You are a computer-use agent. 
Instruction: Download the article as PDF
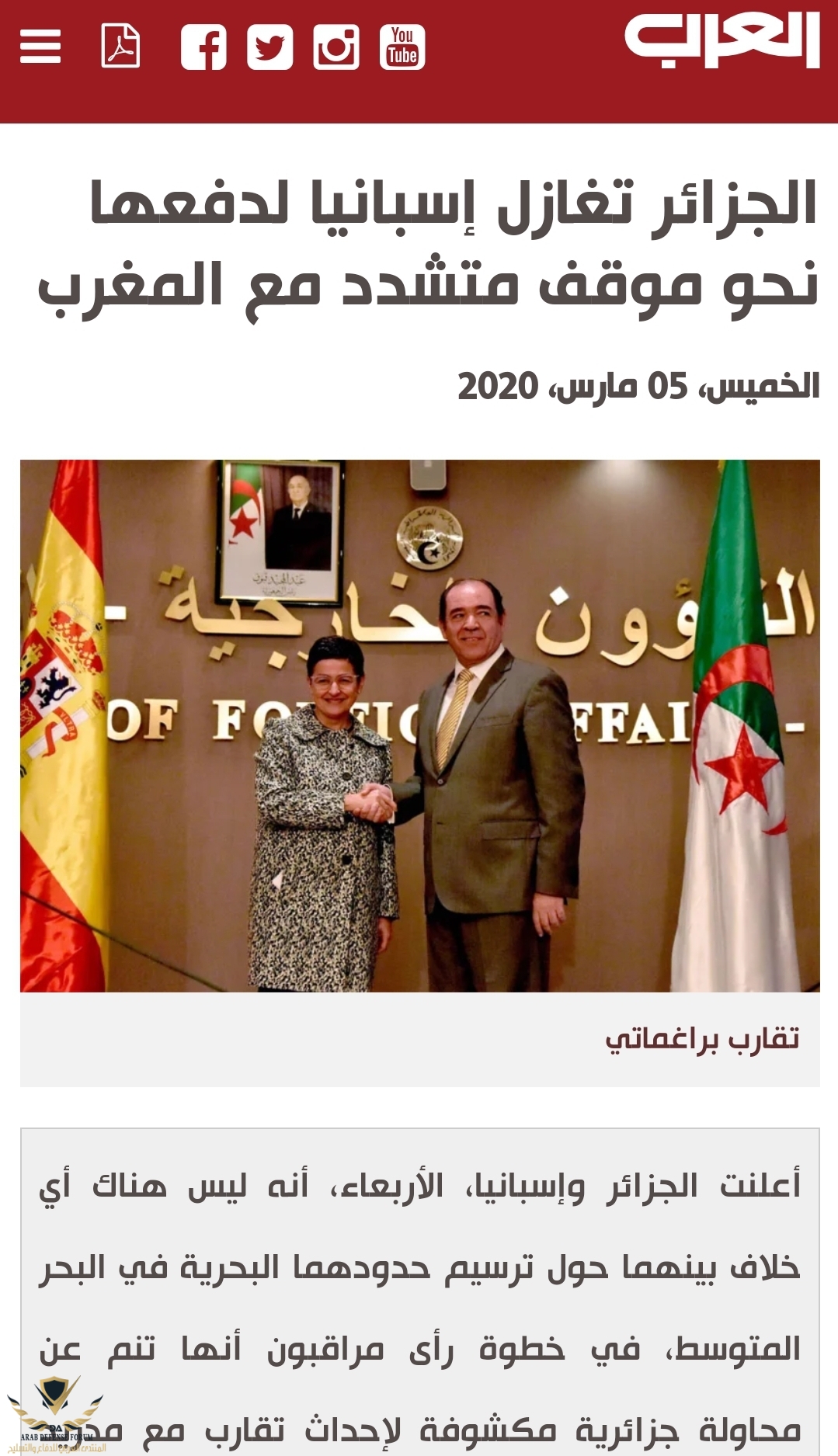[121, 46]
